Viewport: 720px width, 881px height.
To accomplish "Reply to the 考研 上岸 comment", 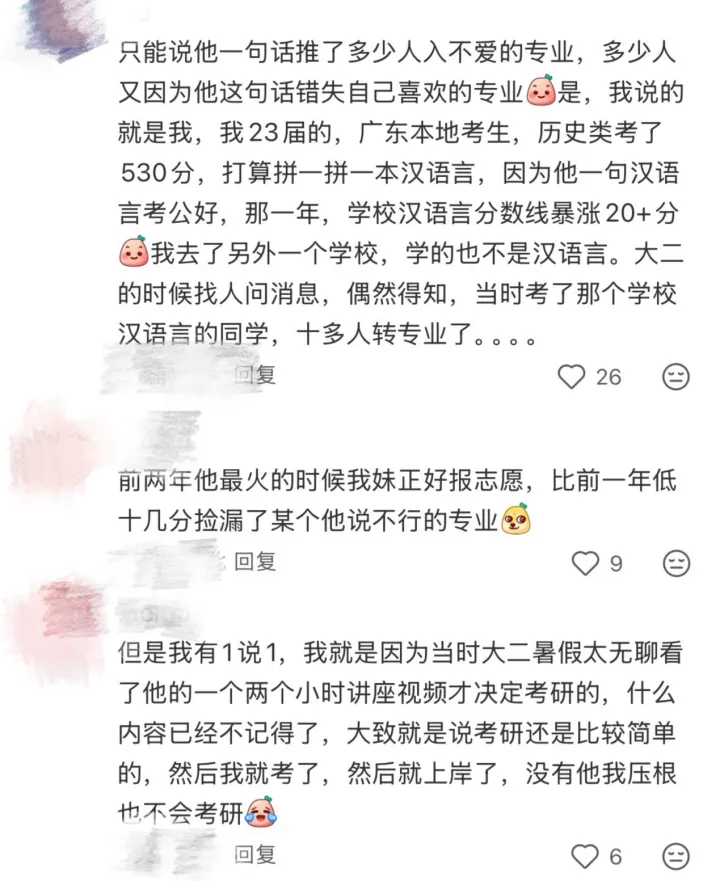I will tap(254, 855).
